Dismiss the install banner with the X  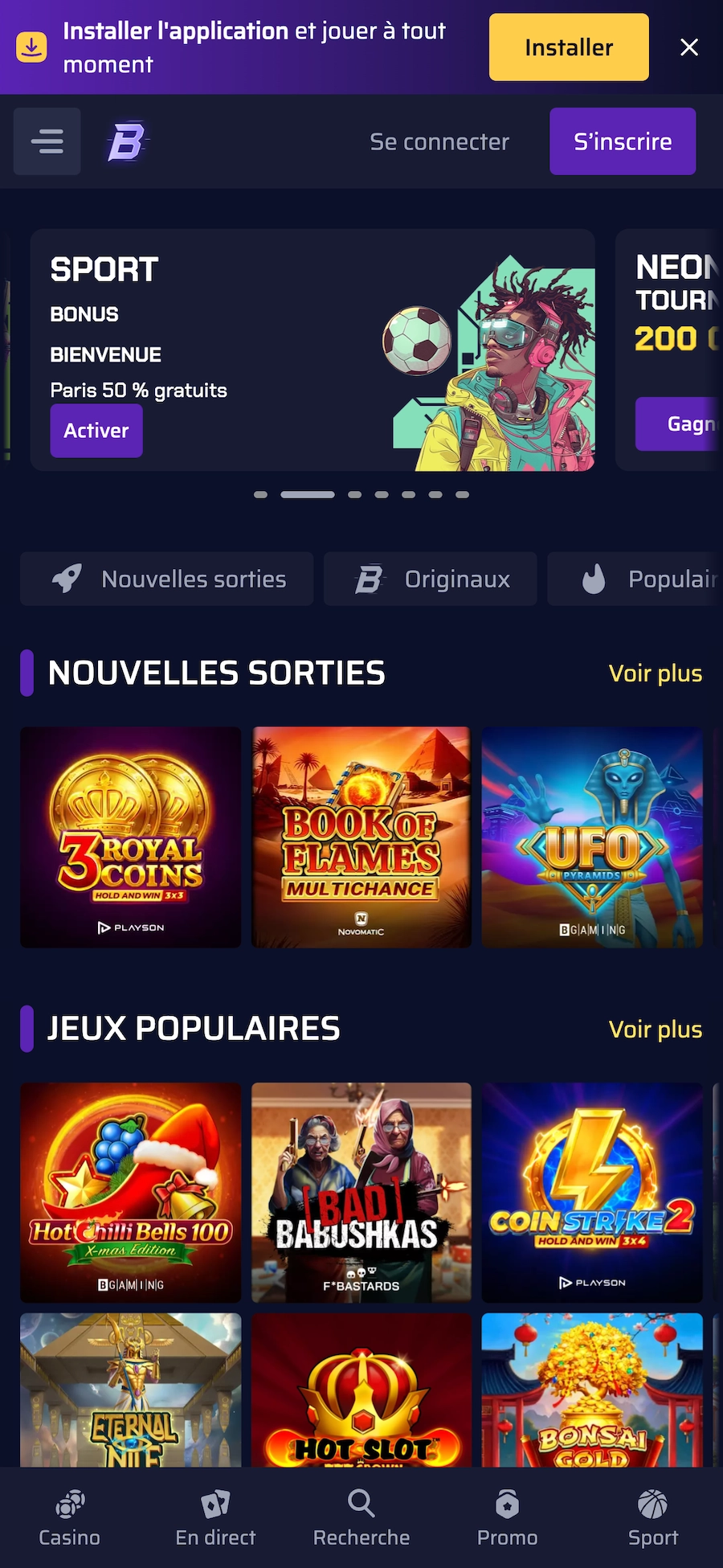coord(689,47)
